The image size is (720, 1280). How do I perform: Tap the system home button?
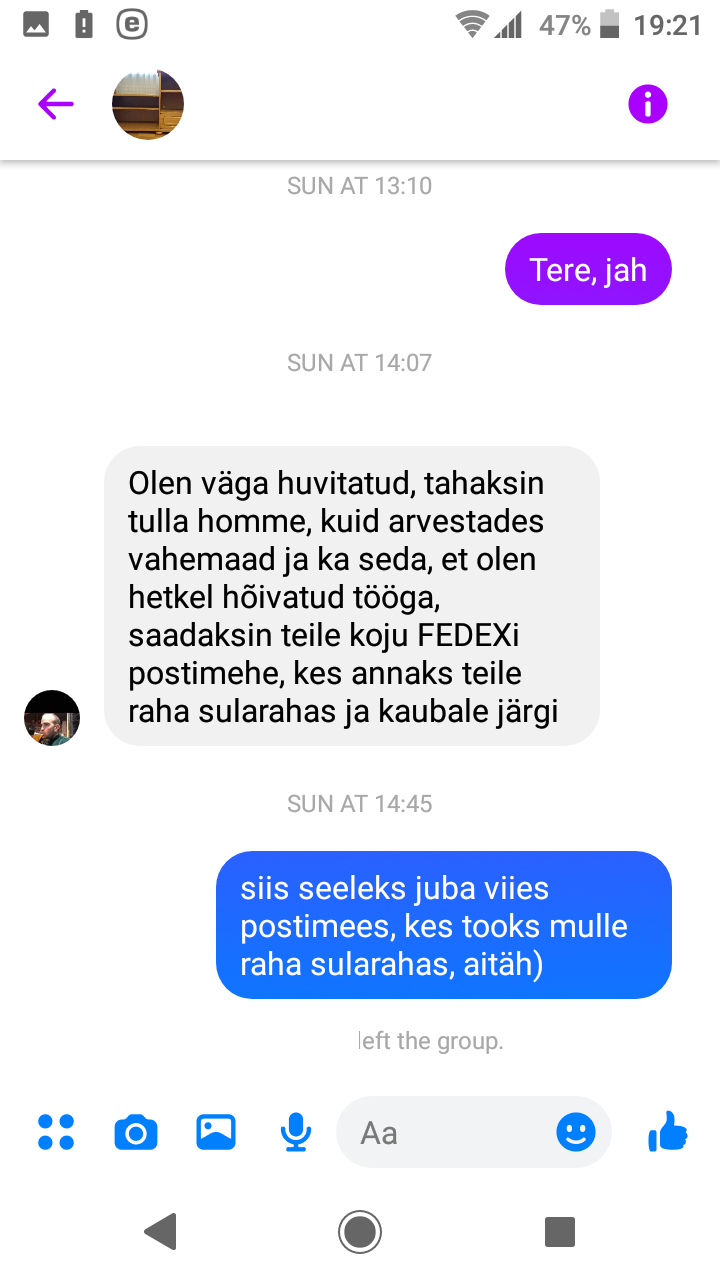(x=360, y=1231)
